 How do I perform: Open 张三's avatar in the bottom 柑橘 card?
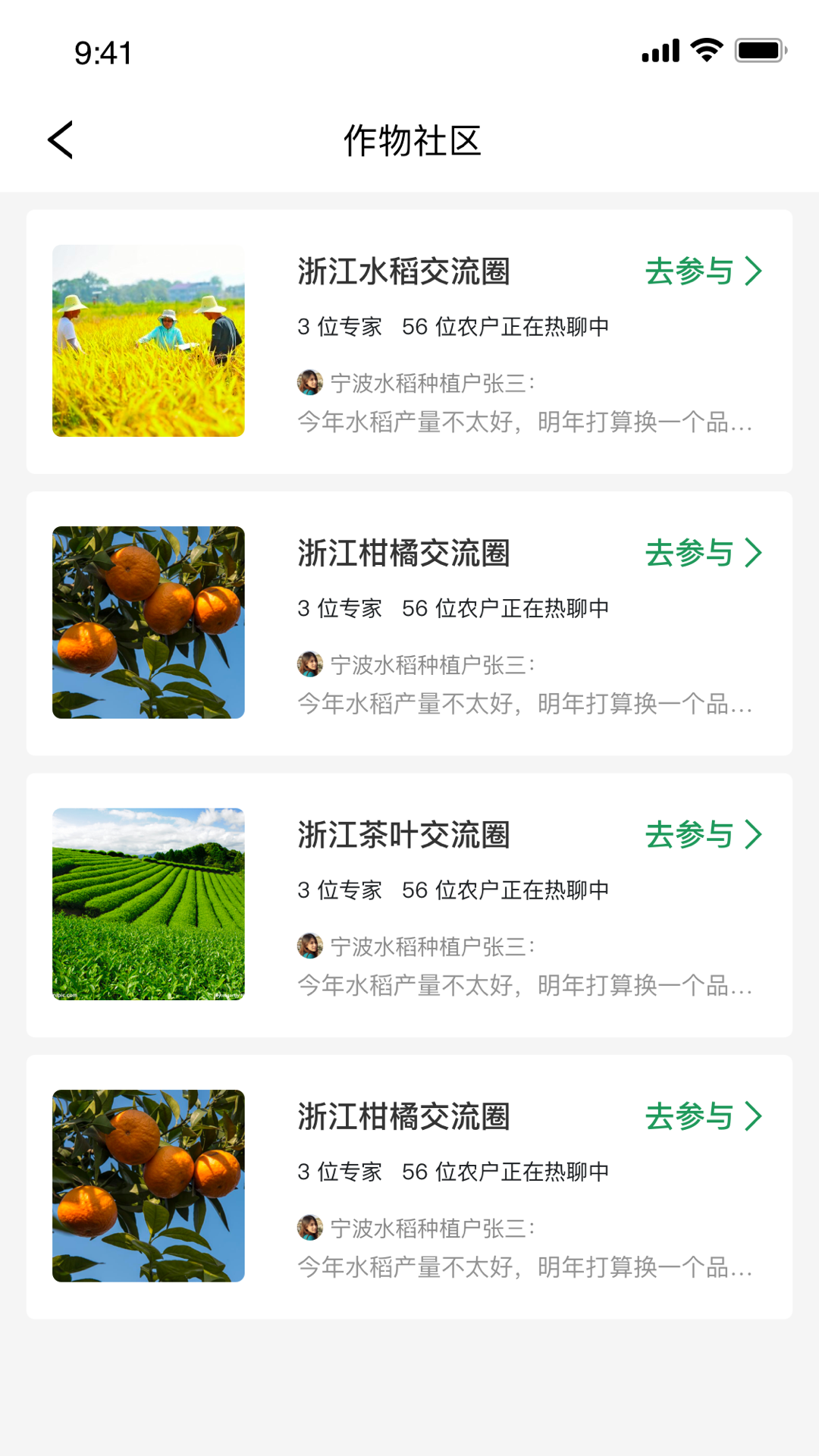pyautogui.click(x=311, y=1226)
